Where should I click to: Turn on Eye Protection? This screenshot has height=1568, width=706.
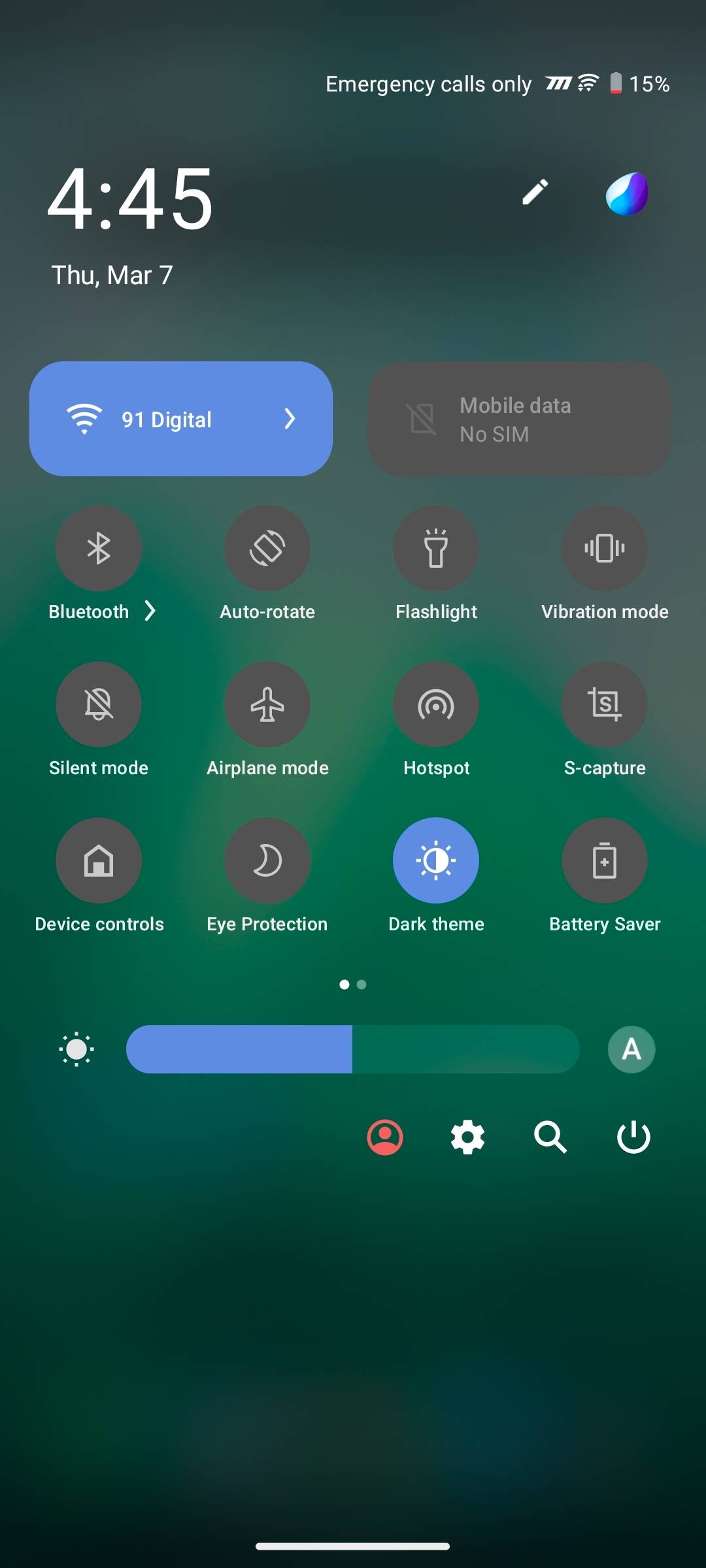coord(267,860)
